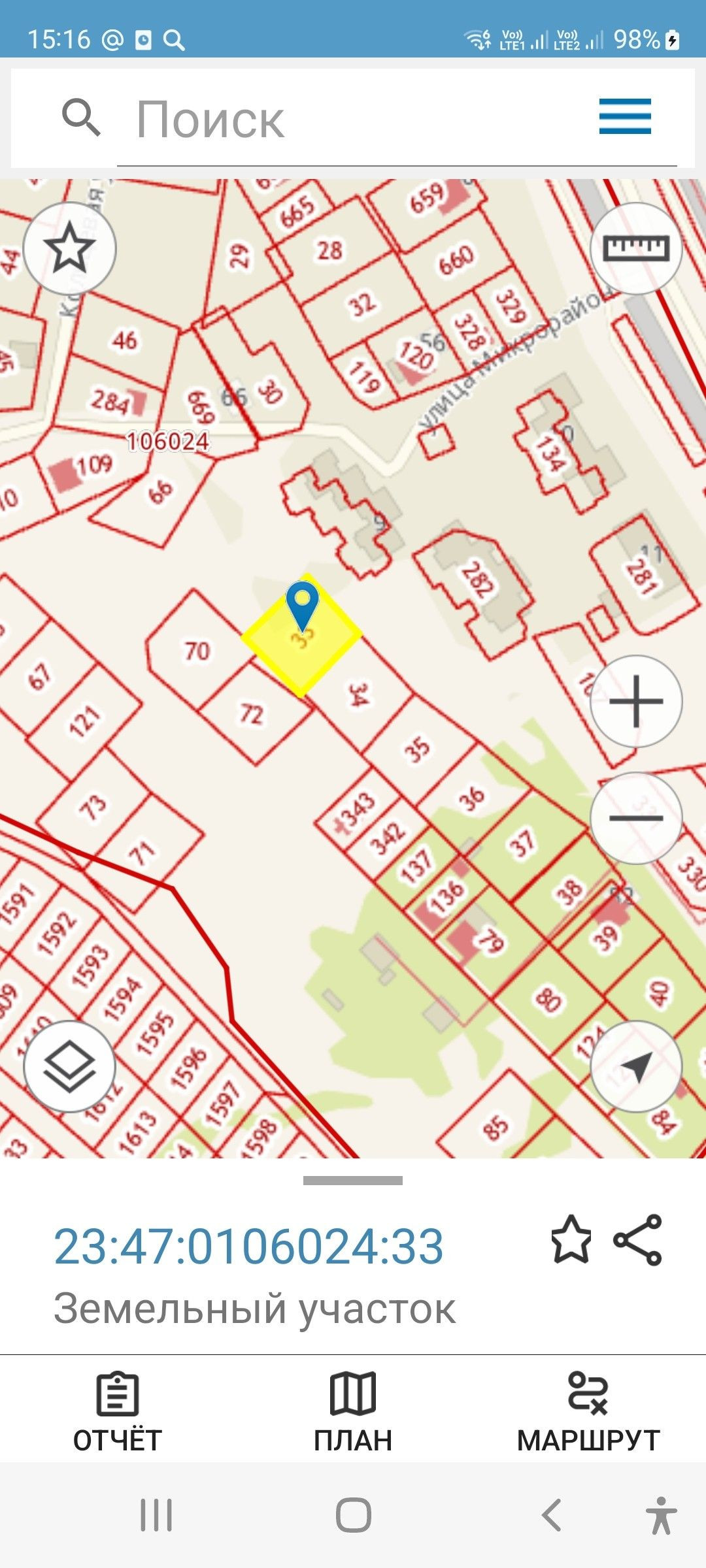Open the hamburger menu
Image resolution: width=706 pixels, height=1568 pixels.
[x=625, y=117]
